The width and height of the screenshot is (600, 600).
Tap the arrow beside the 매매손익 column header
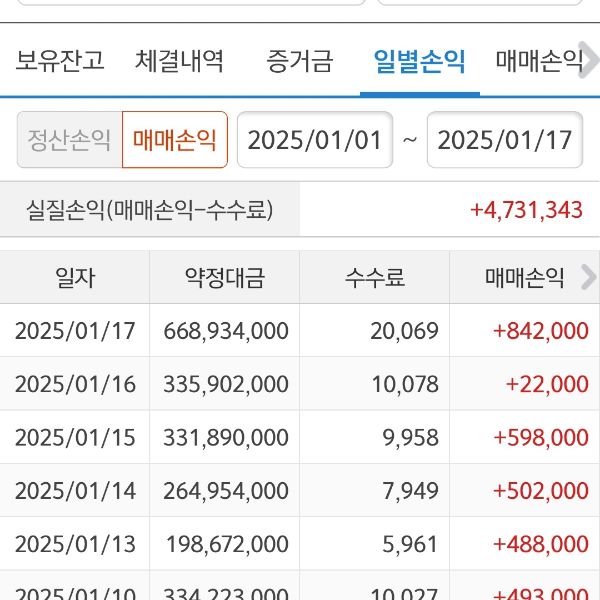(x=587, y=278)
